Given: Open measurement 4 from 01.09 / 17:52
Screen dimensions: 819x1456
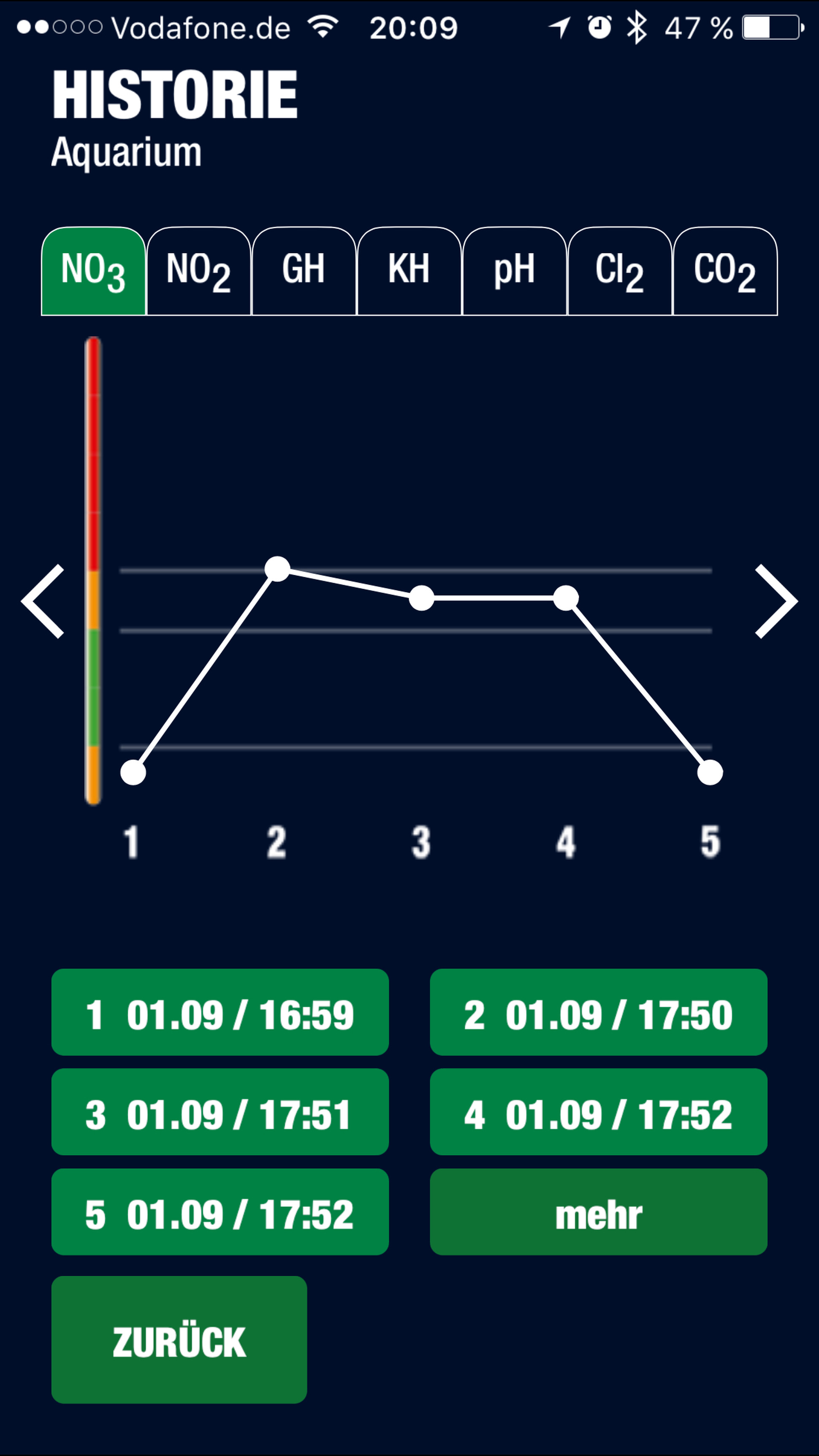Looking at the screenshot, I should pos(599,1112).
